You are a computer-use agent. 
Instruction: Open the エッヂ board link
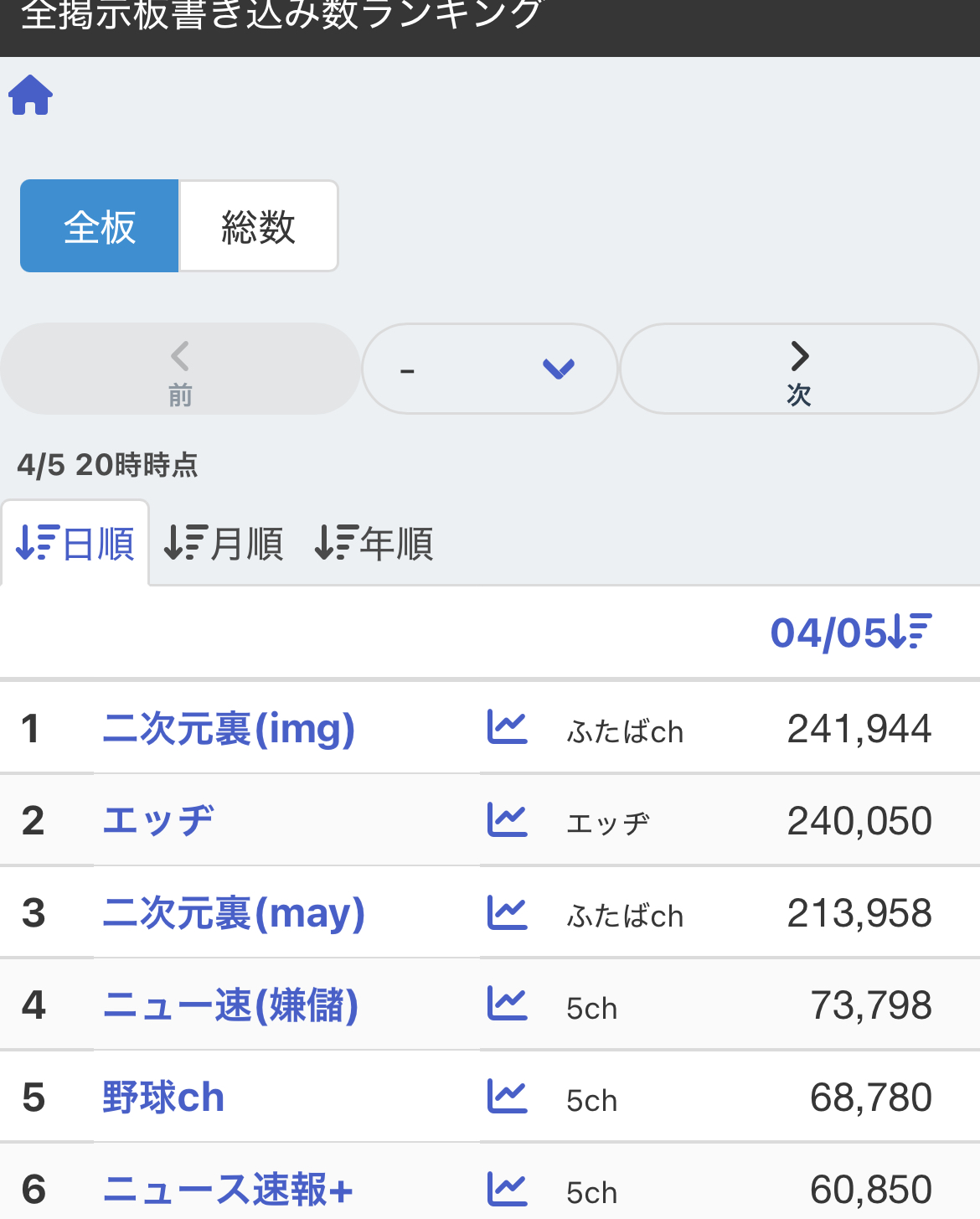point(158,820)
